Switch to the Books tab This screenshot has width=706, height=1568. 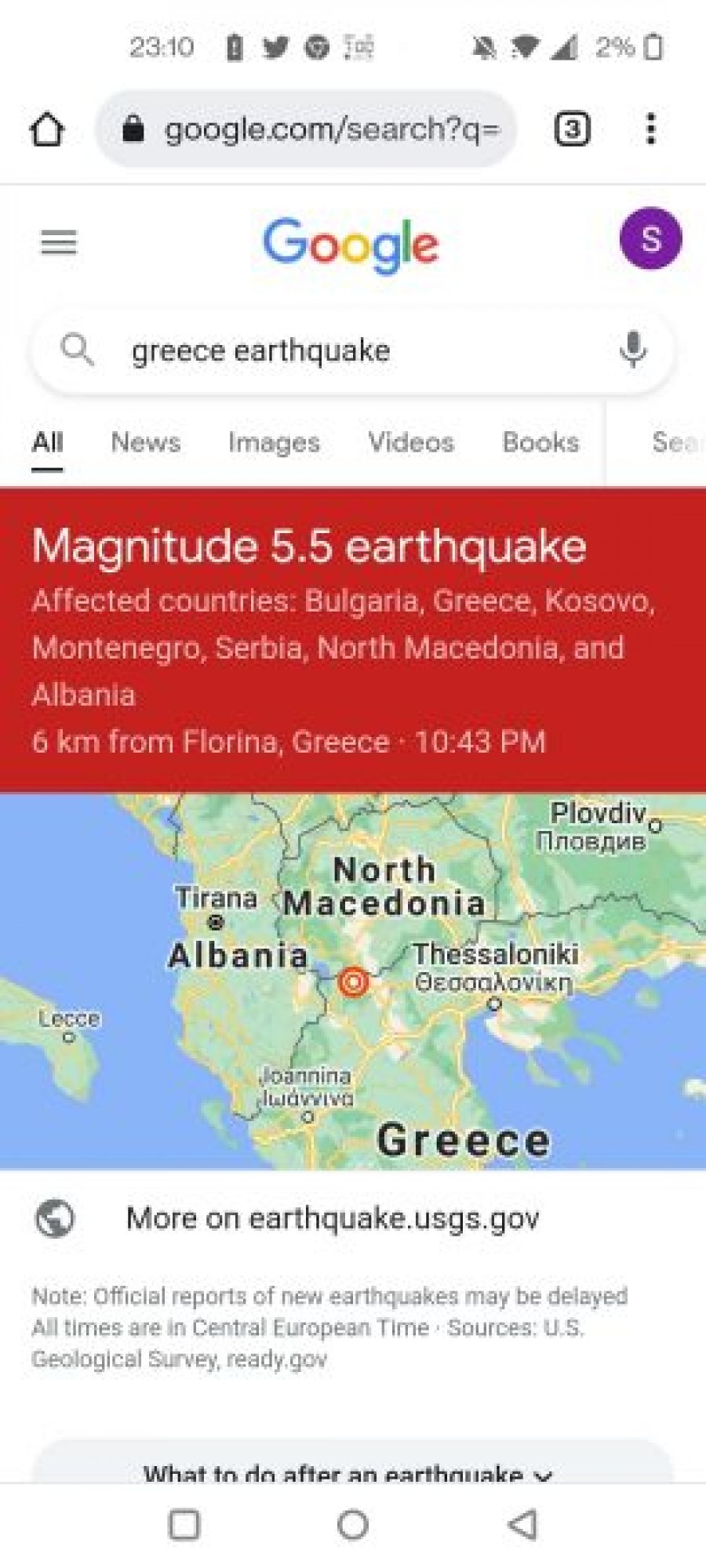(x=540, y=442)
